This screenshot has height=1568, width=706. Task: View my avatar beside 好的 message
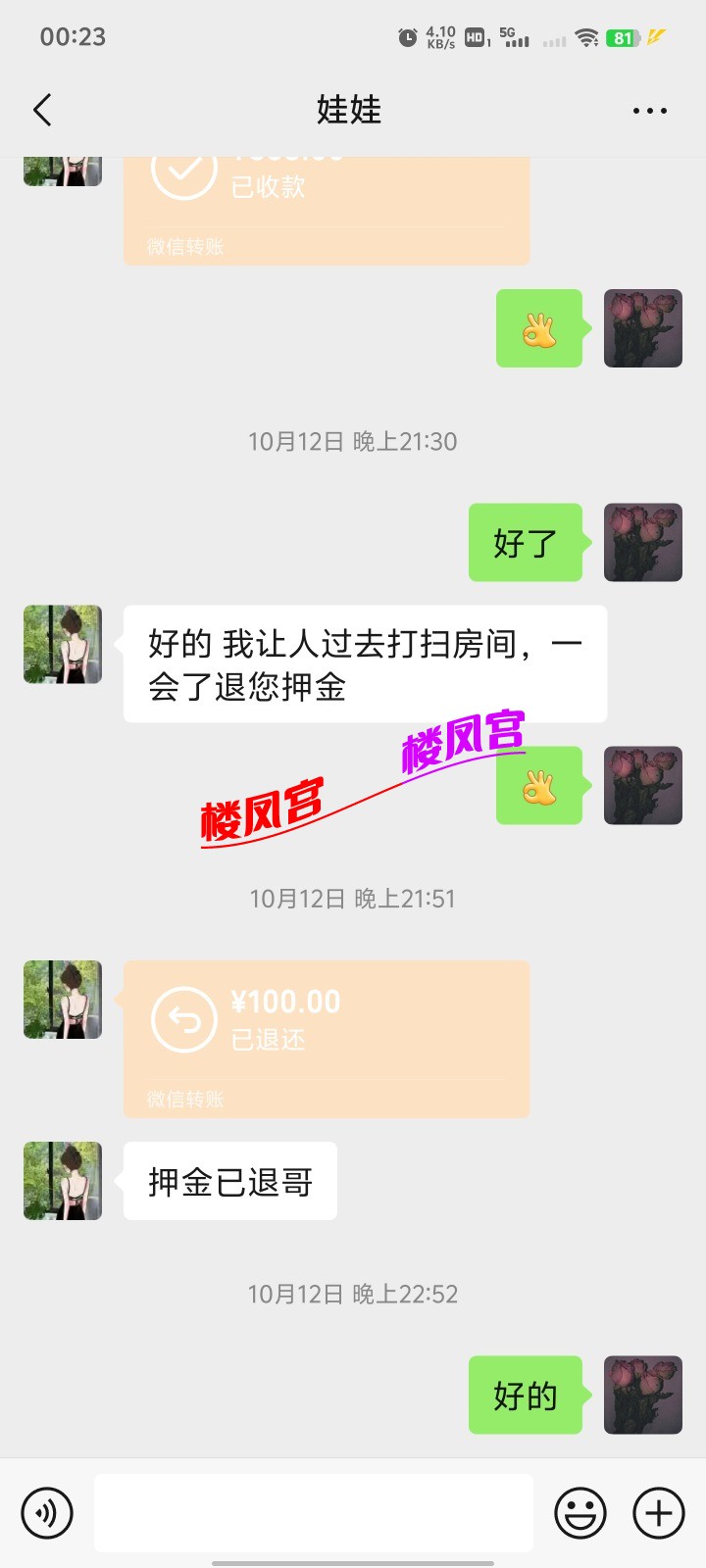point(642,1395)
